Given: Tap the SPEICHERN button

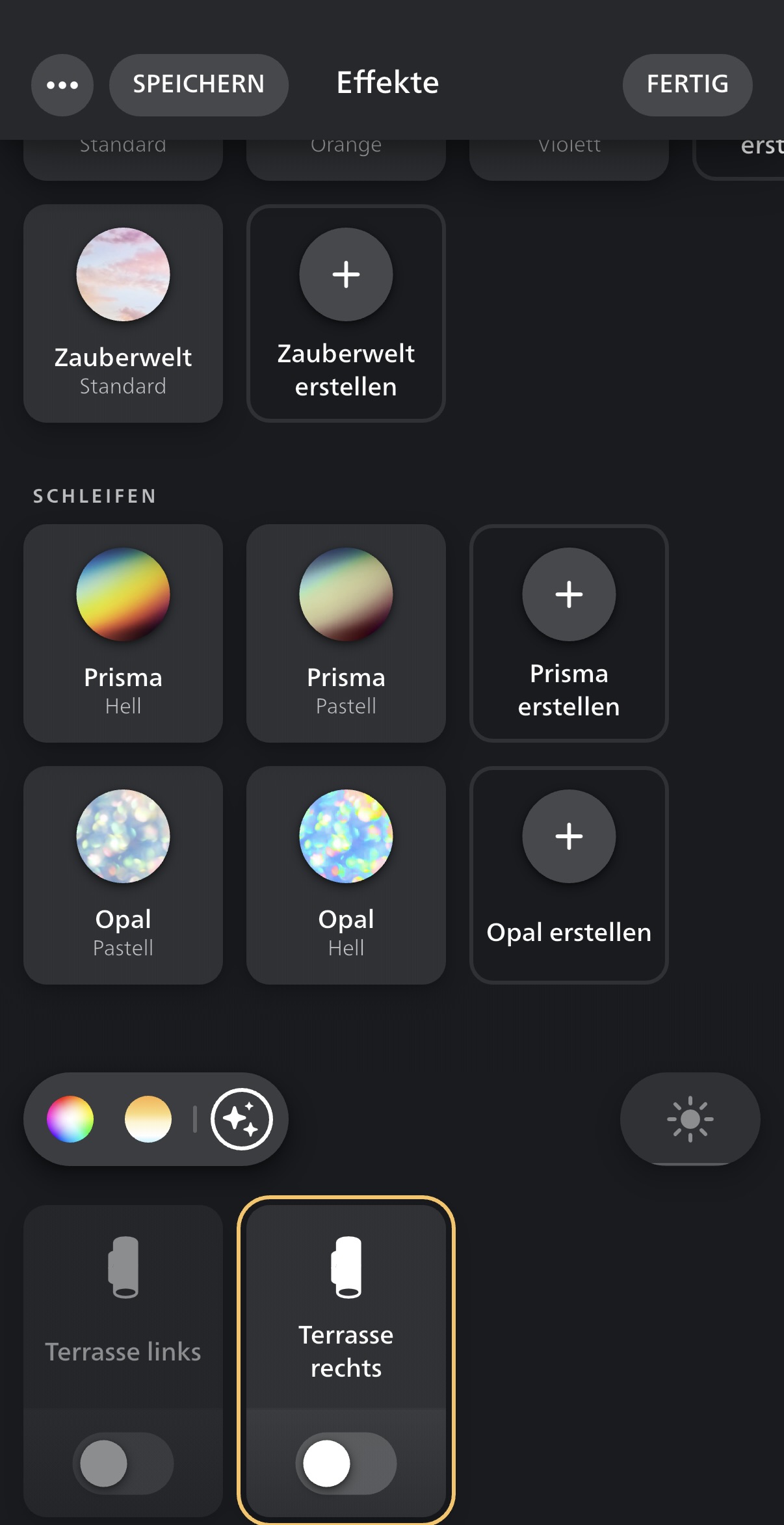Looking at the screenshot, I should [198, 85].
